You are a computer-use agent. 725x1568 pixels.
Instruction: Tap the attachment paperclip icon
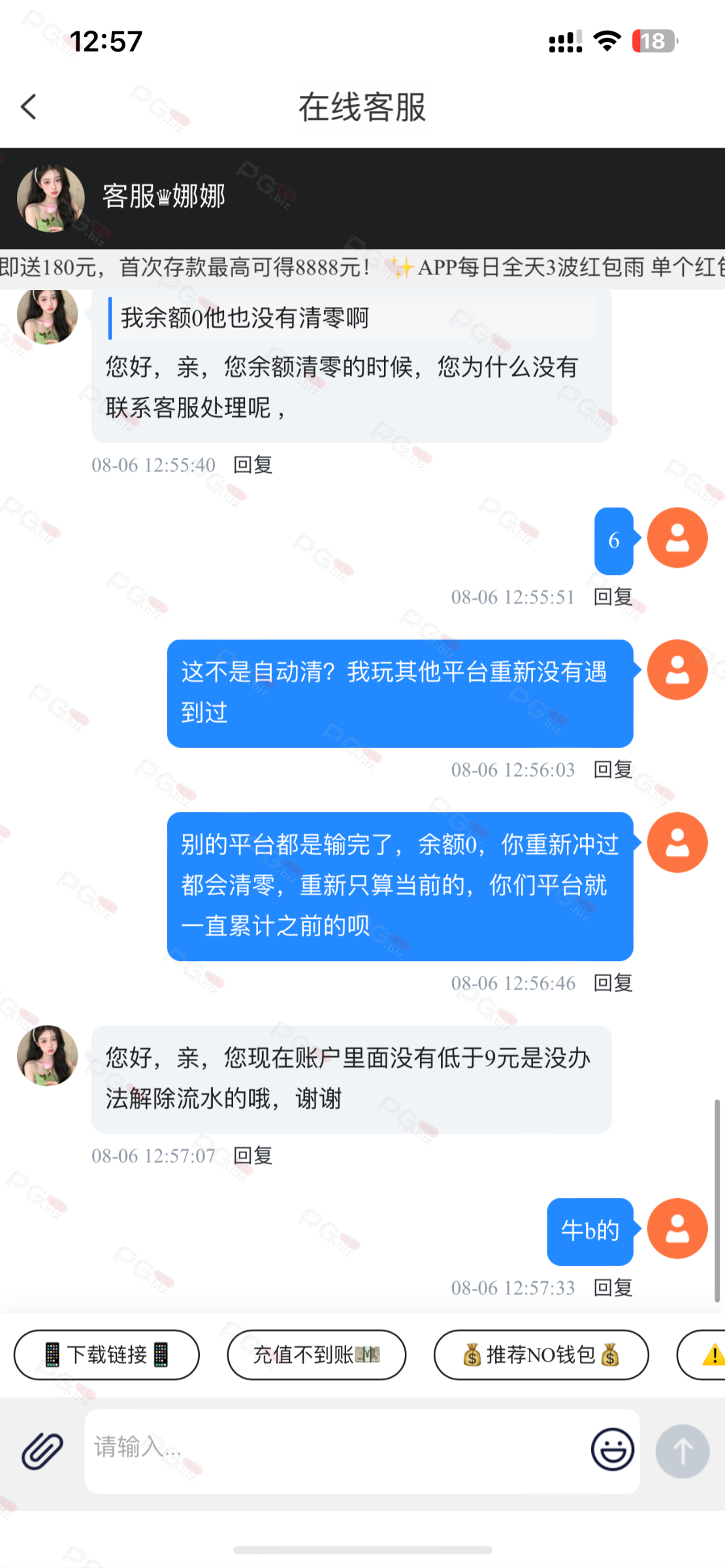point(42,1451)
